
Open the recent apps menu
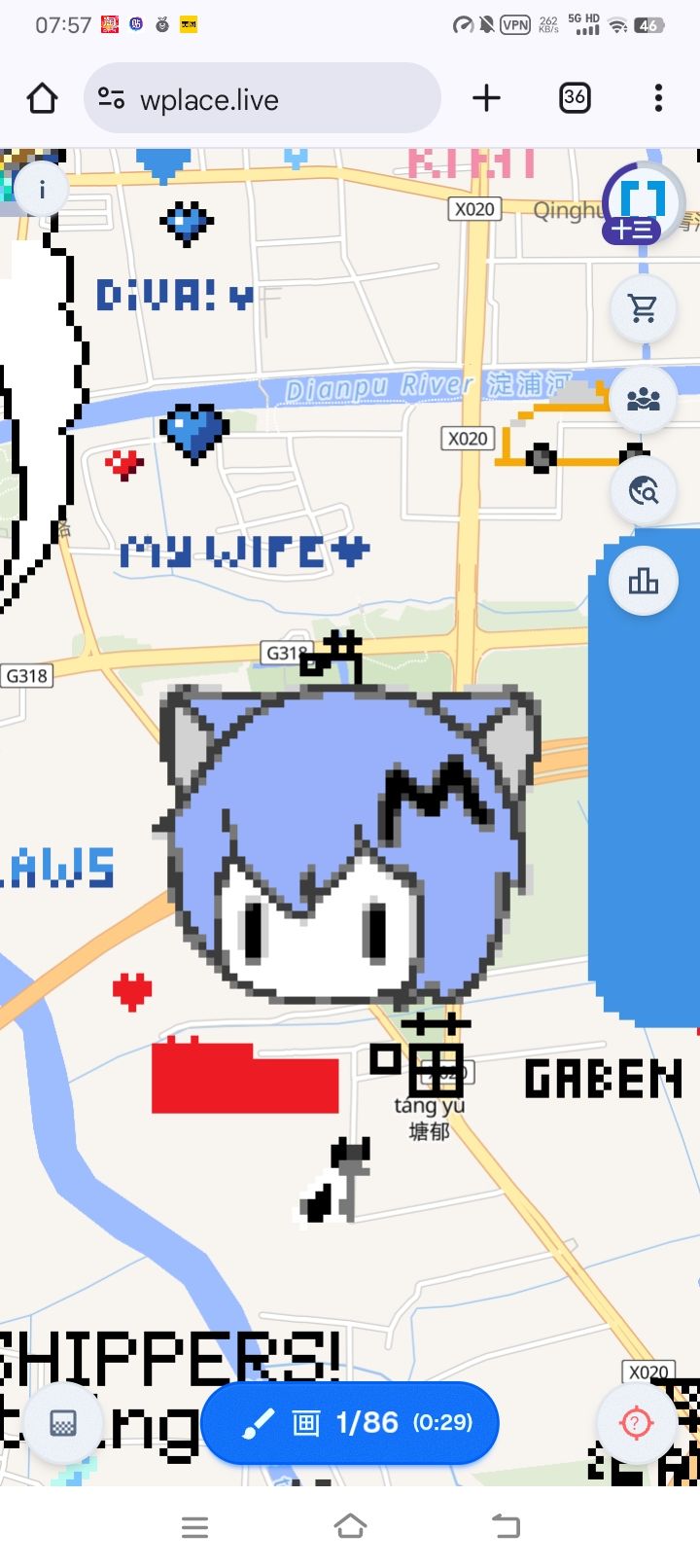[x=194, y=1527]
